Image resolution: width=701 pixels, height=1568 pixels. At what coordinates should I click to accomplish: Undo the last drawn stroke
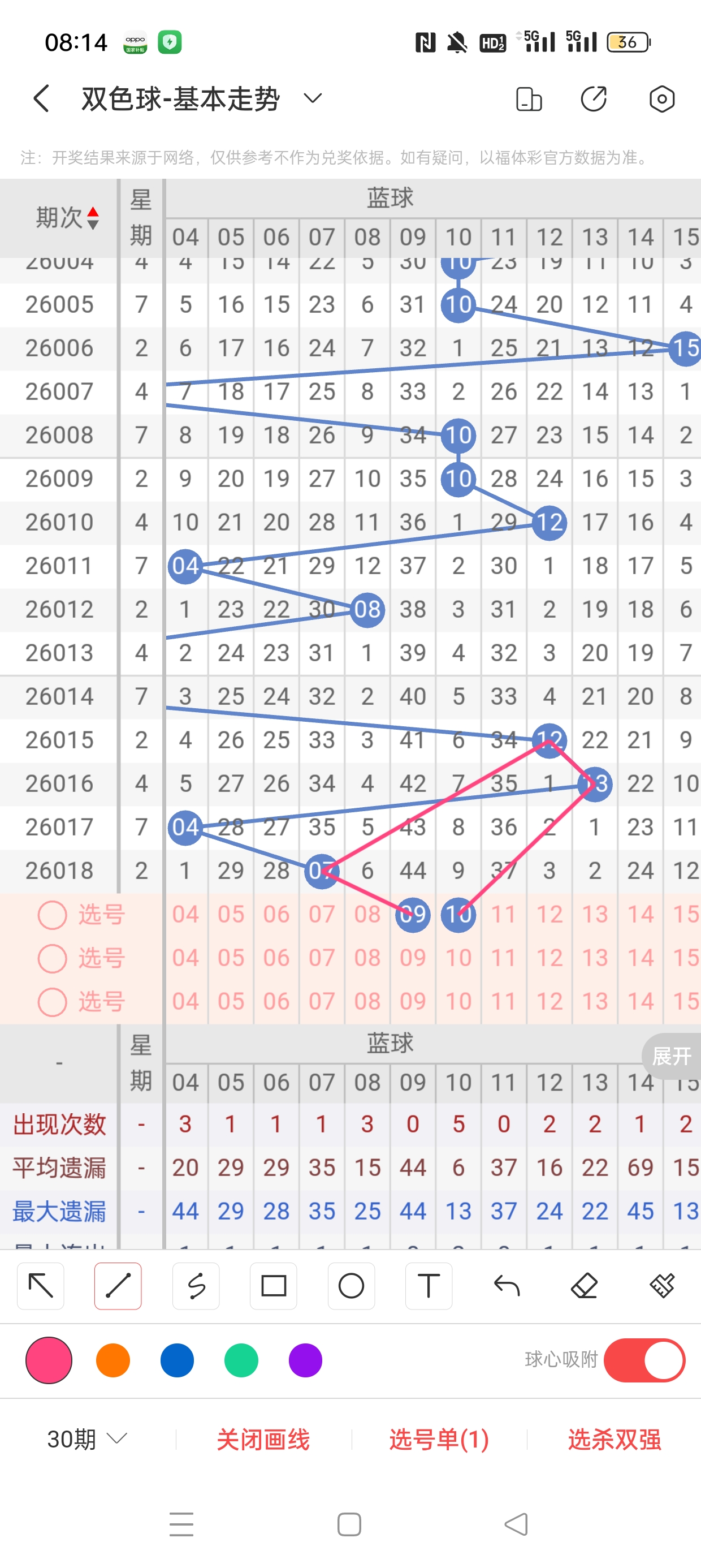coord(507,1286)
